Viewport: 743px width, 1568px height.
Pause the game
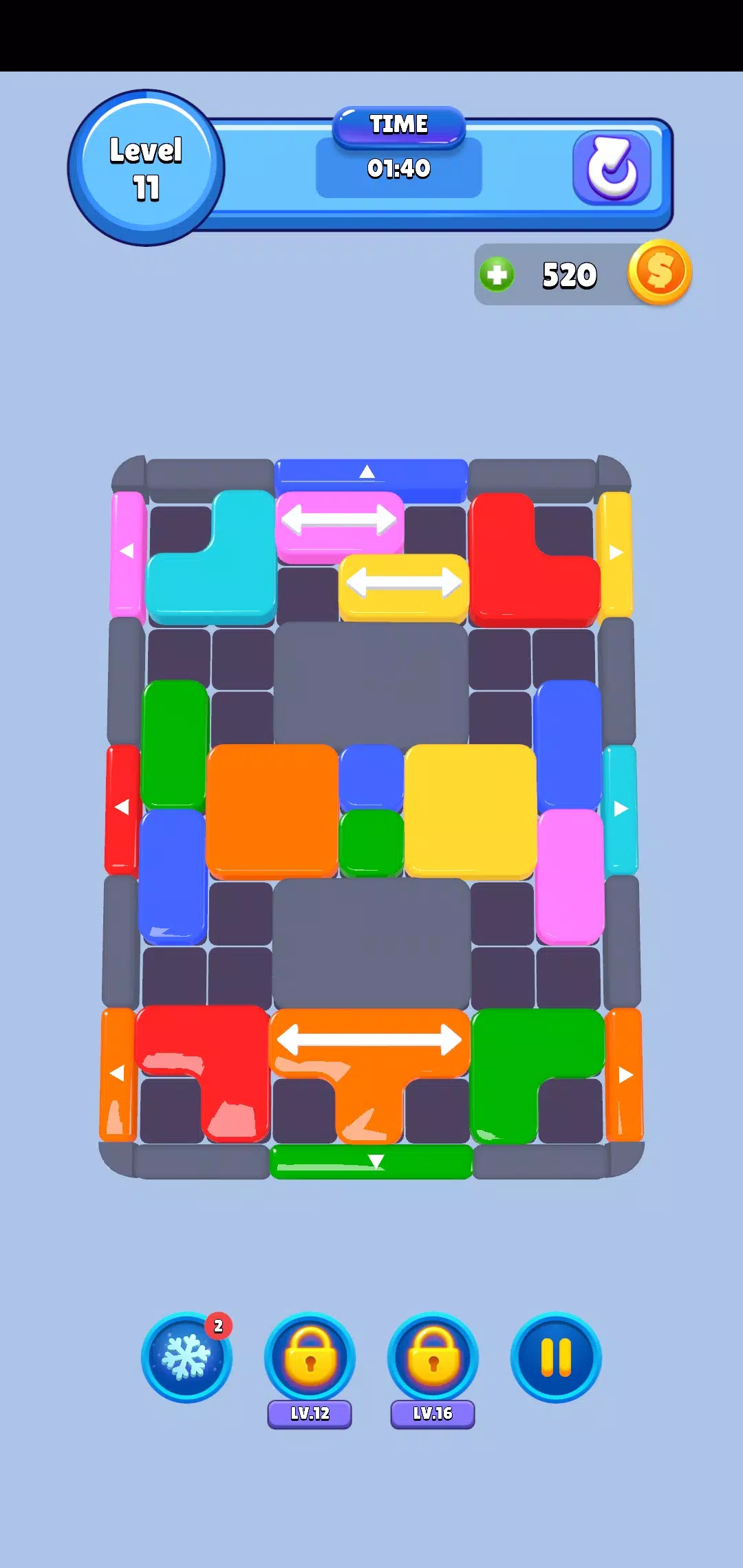pos(556,1358)
